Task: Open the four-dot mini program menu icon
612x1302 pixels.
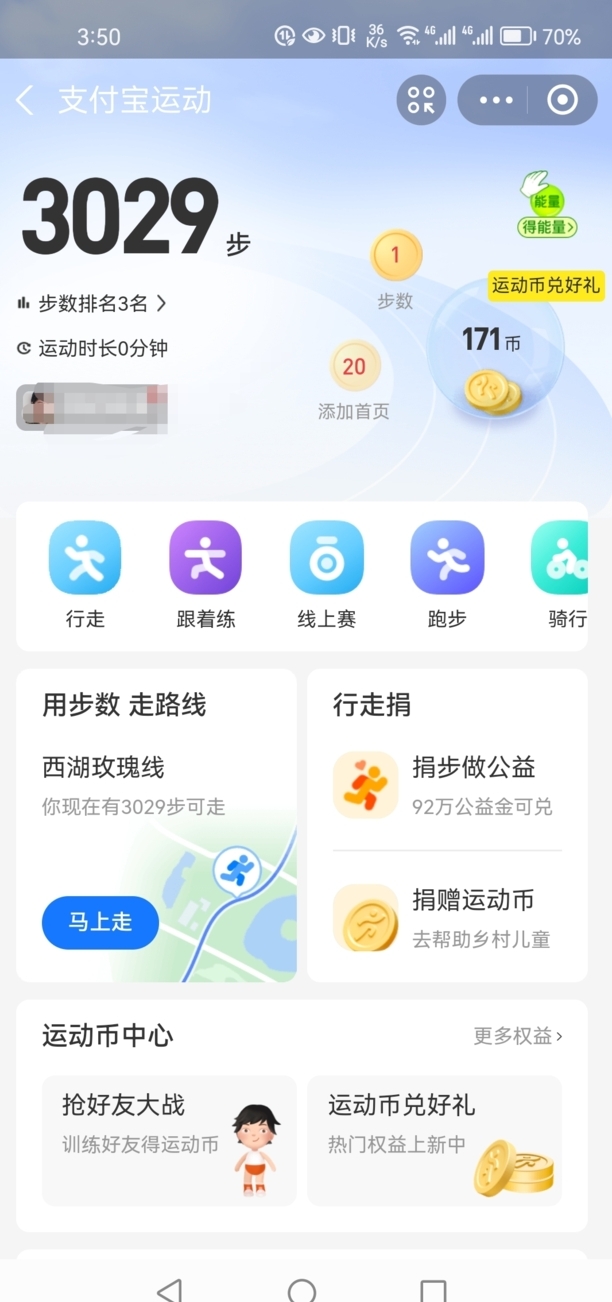Action: [421, 100]
